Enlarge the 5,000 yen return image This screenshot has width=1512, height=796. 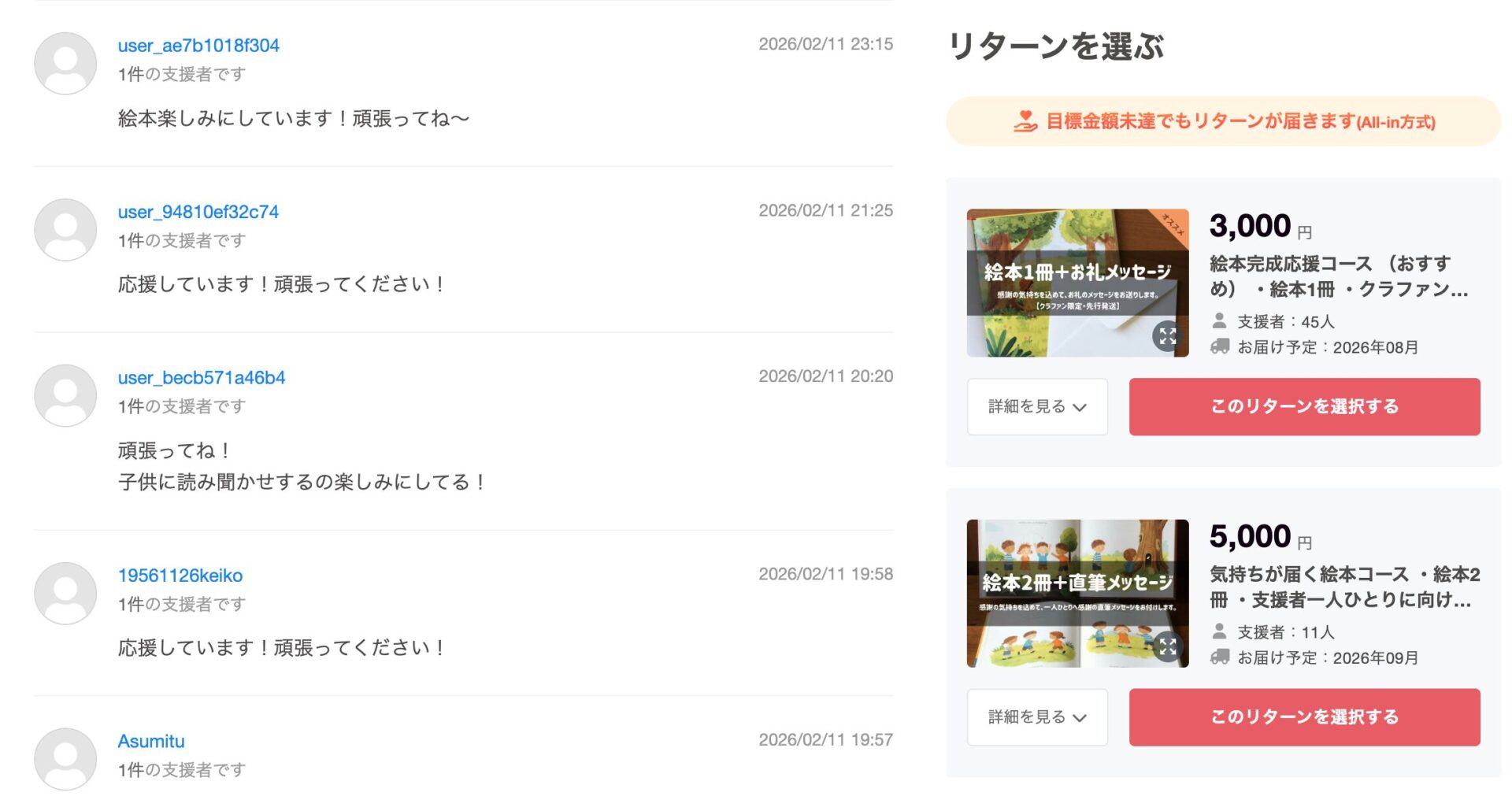[1168, 646]
